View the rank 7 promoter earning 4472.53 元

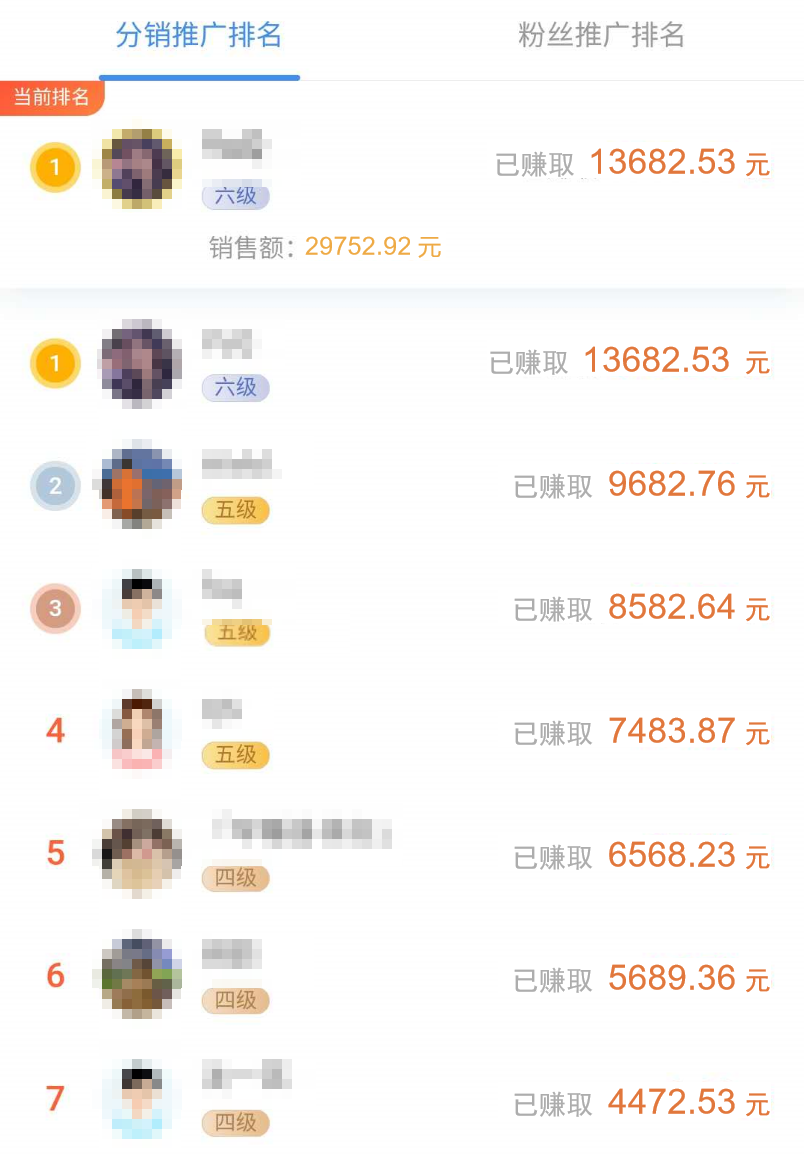click(x=400, y=1100)
